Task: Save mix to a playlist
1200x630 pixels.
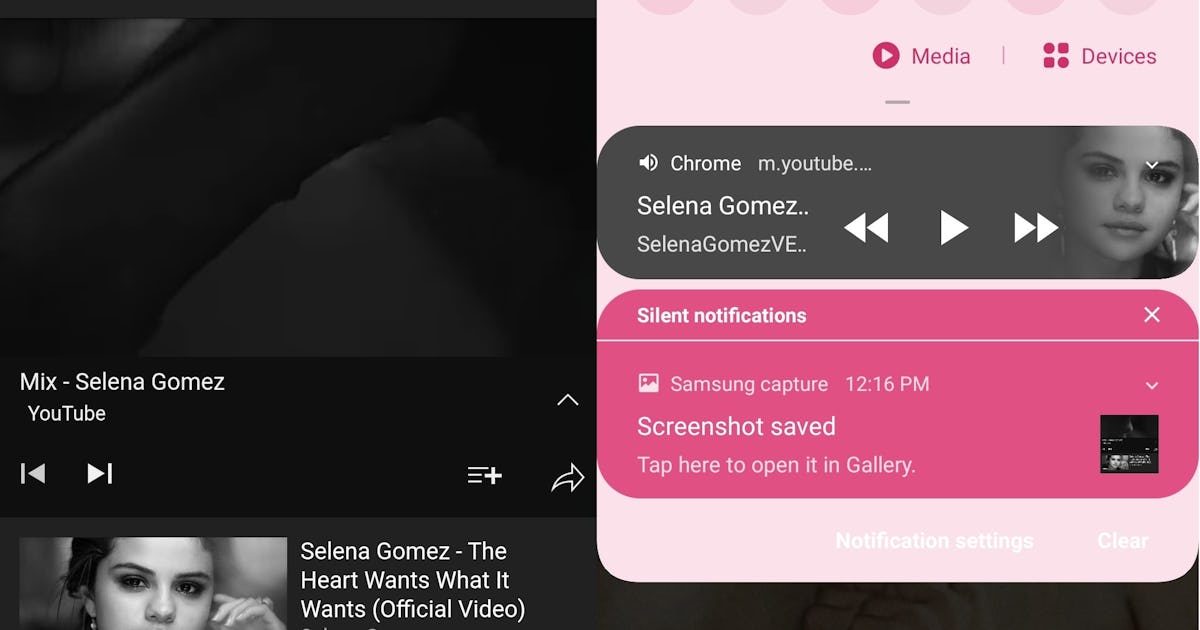Action: click(x=484, y=475)
